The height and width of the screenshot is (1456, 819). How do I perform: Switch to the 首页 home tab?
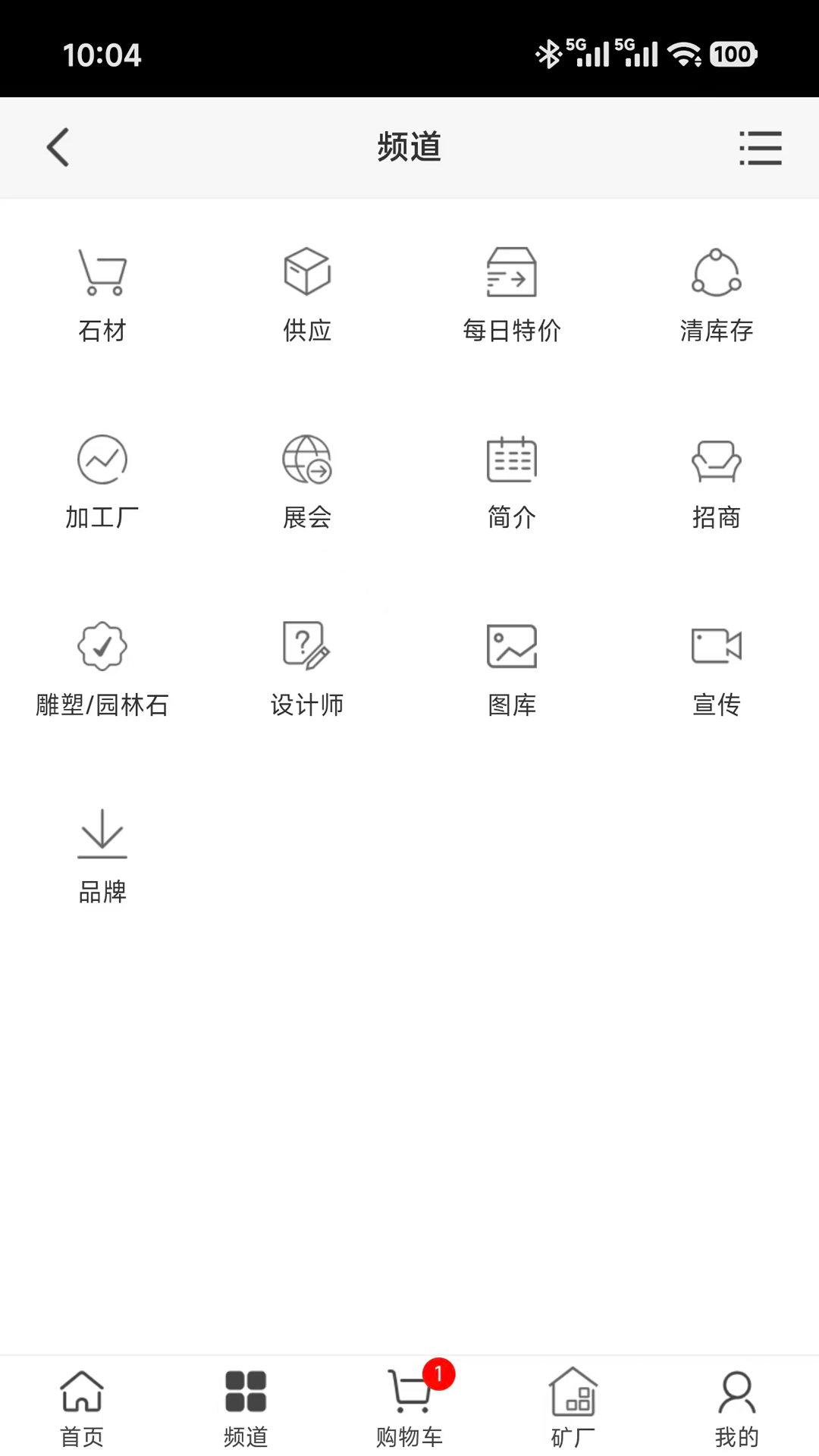pyautogui.click(x=82, y=1407)
